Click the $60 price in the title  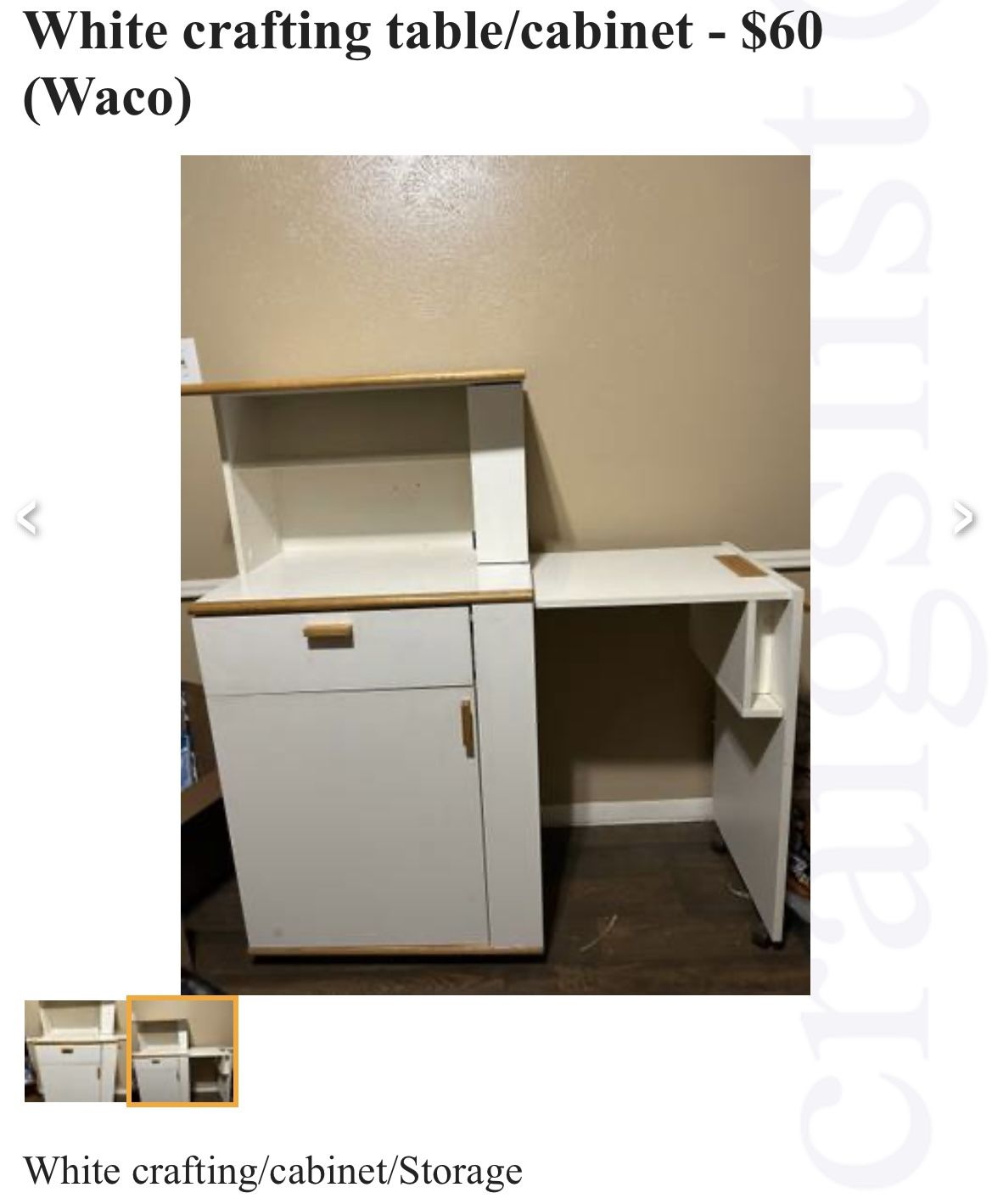pos(779,34)
